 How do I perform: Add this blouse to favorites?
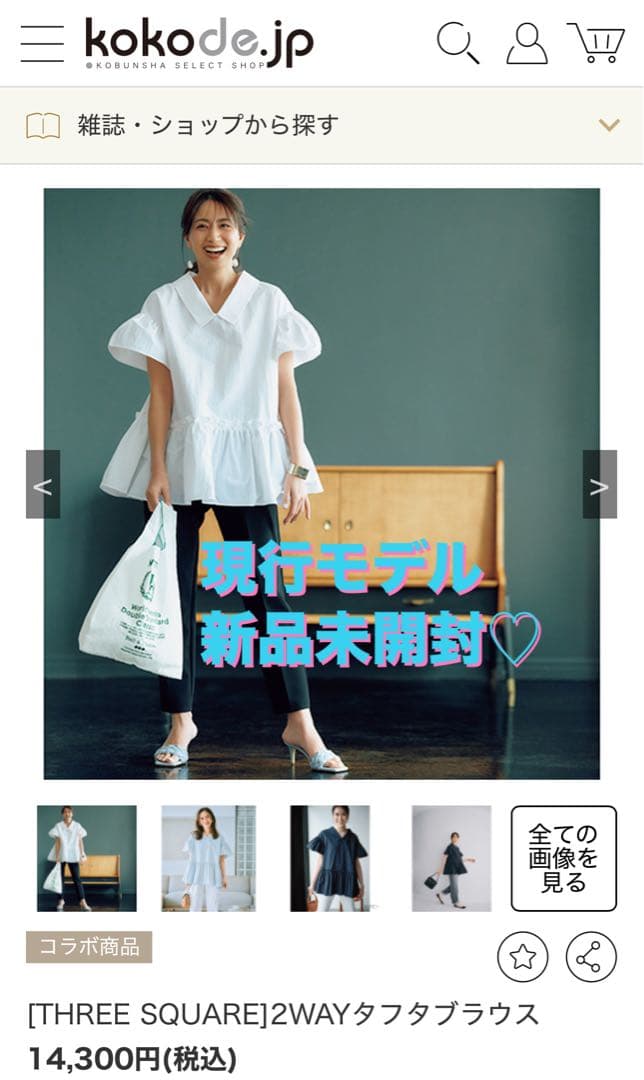[x=522, y=957]
